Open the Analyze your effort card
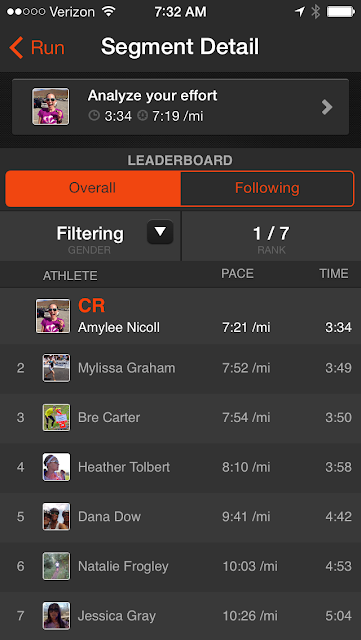 point(180,107)
